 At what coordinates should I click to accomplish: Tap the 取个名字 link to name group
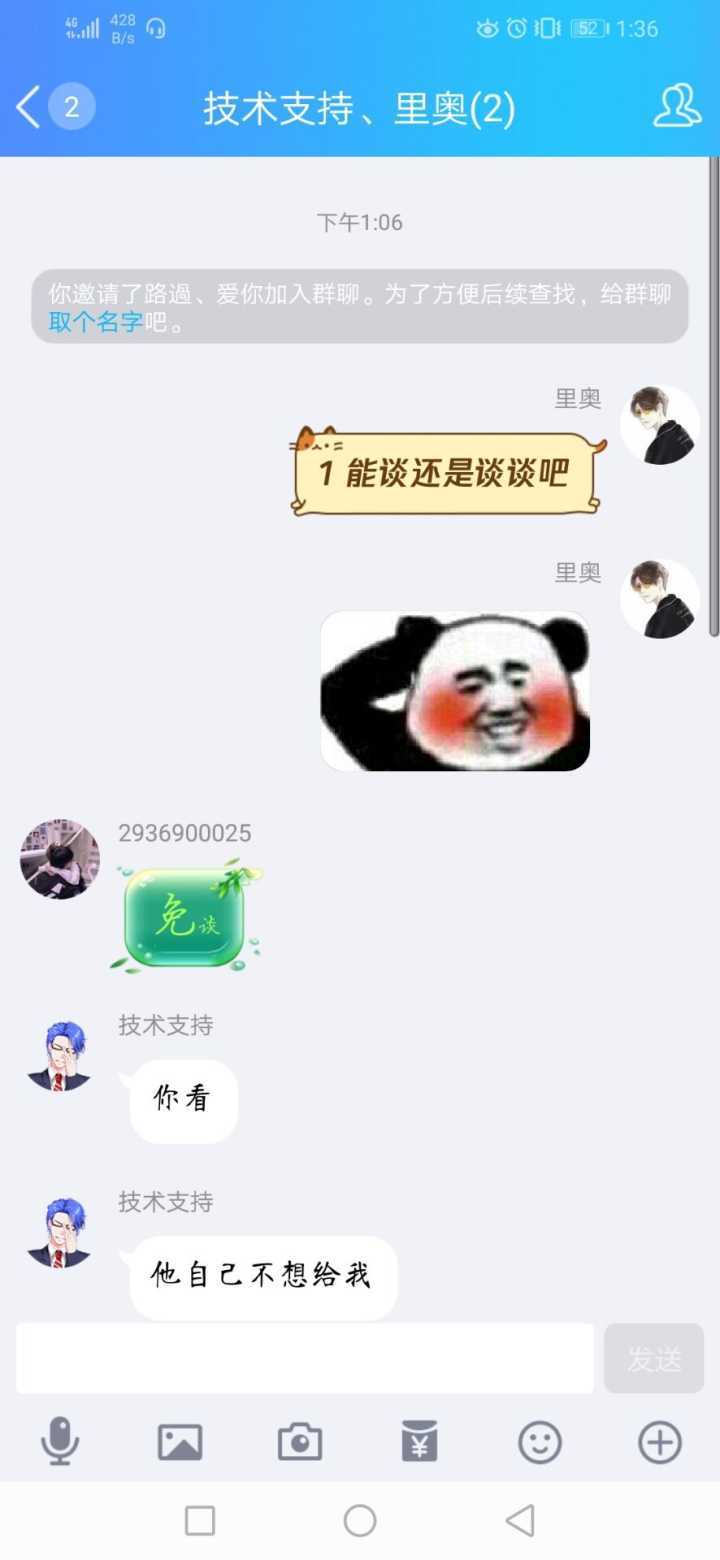click(96, 323)
